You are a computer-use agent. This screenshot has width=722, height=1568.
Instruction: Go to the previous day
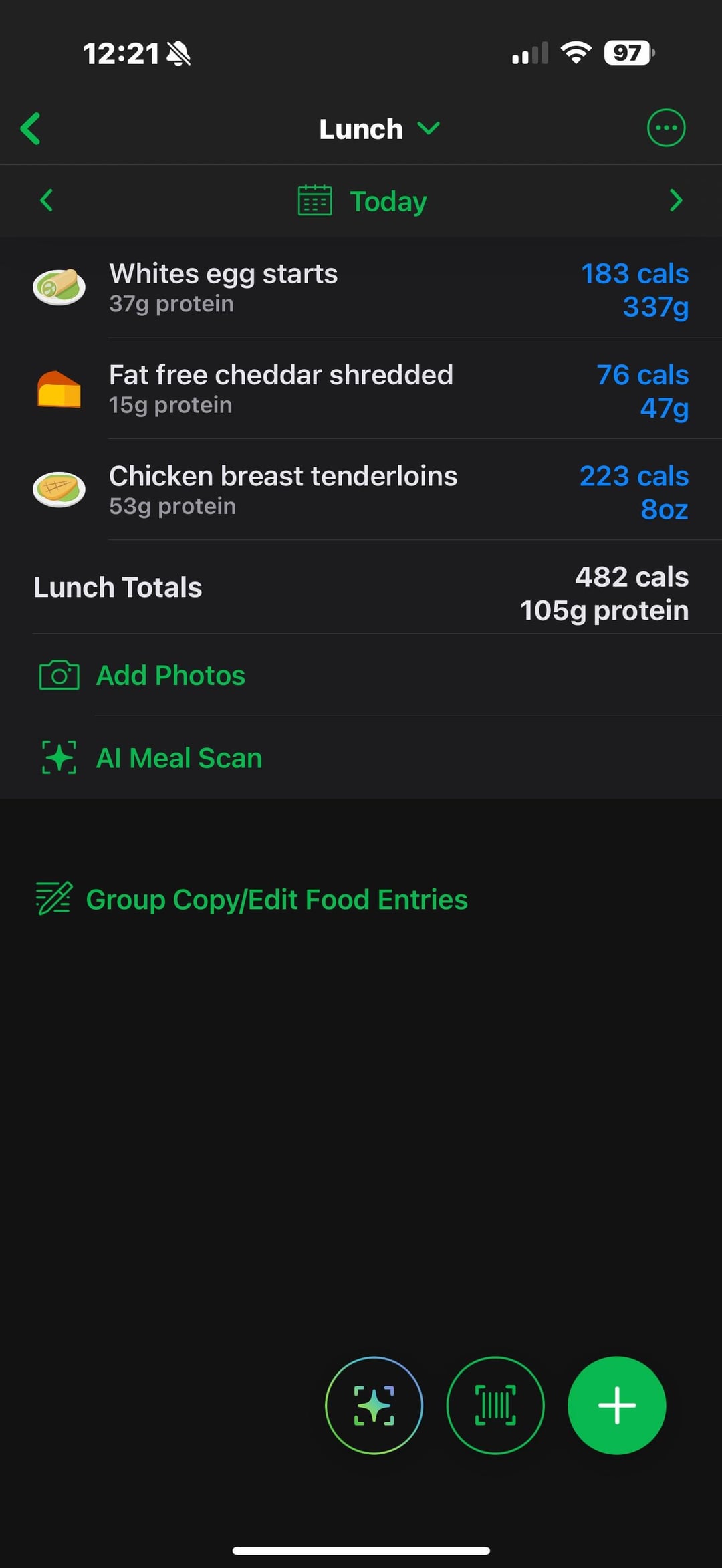click(x=46, y=200)
